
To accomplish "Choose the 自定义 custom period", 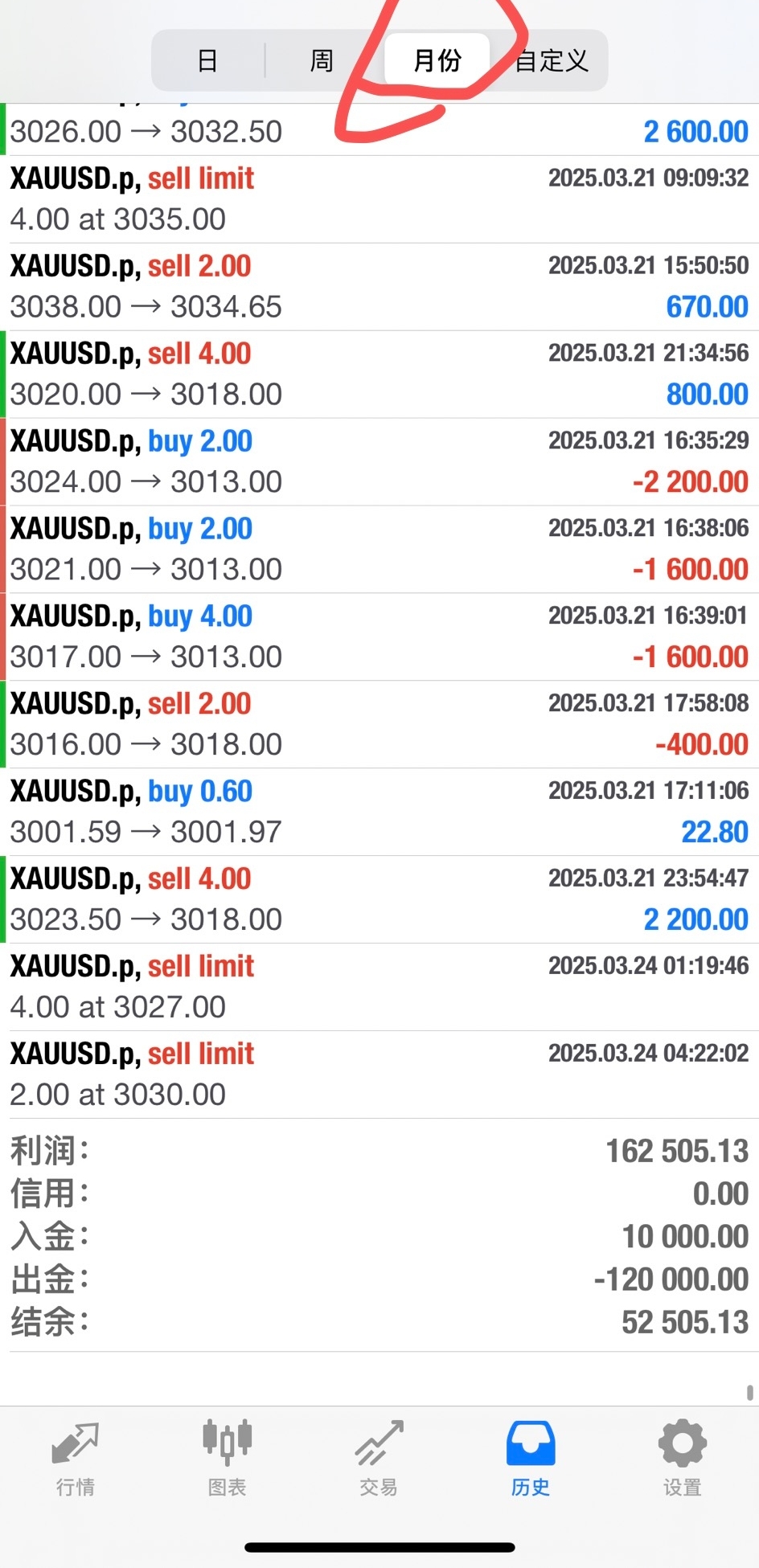I will click(x=552, y=60).
